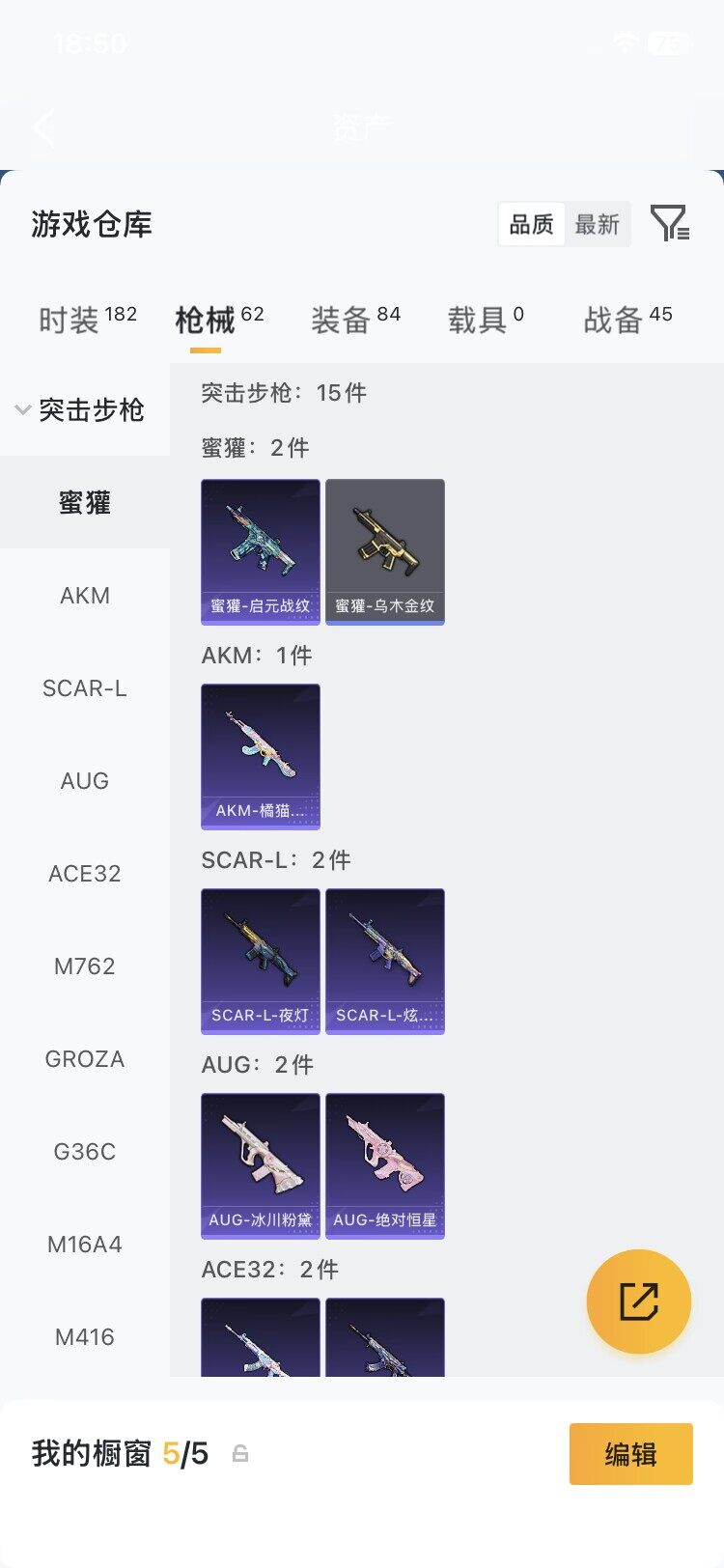Select M416 in the sidebar list

click(84, 1336)
